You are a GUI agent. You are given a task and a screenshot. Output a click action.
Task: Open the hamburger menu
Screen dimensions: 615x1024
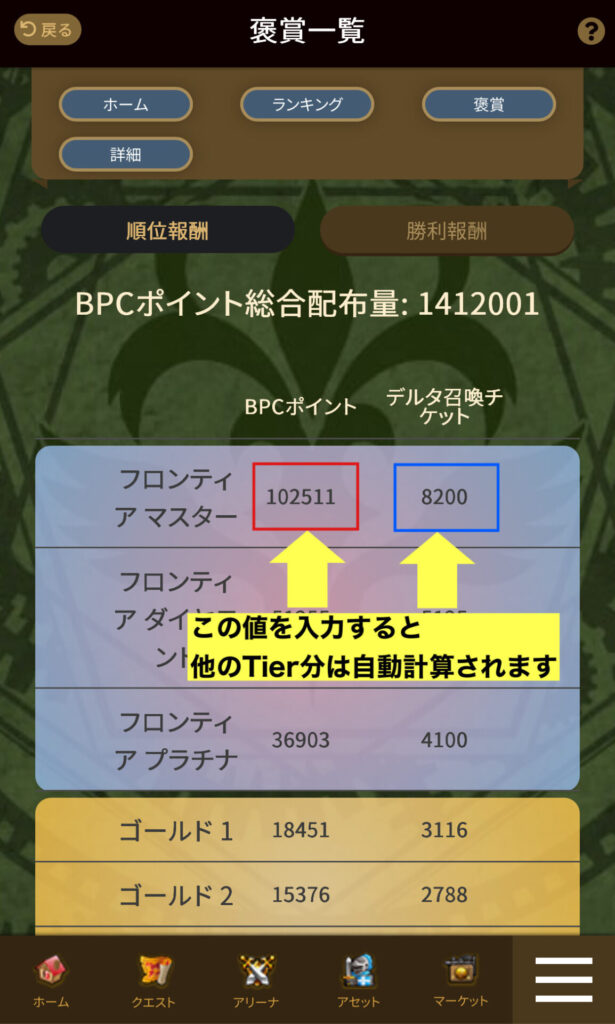[x=564, y=980]
